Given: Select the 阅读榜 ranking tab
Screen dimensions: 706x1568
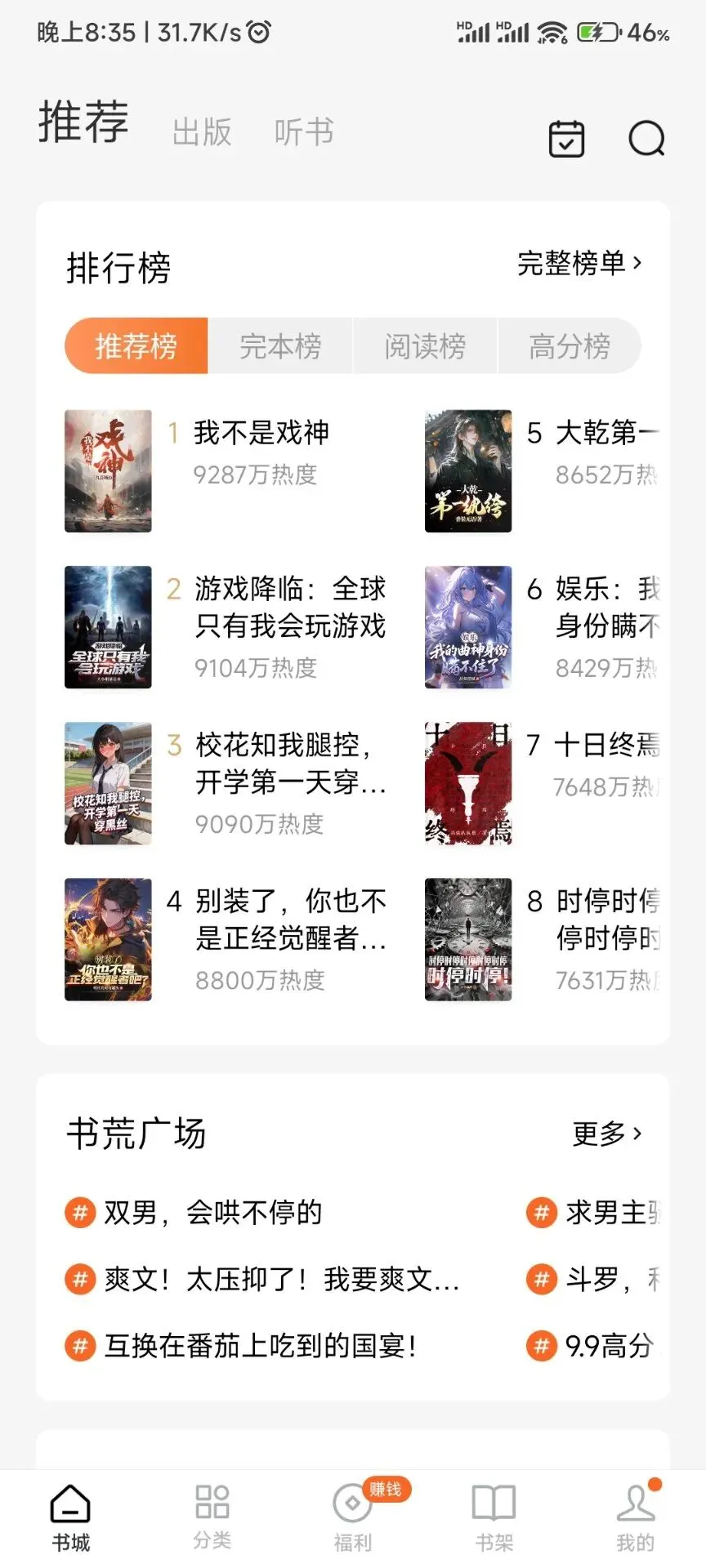Looking at the screenshot, I should [425, 346].
